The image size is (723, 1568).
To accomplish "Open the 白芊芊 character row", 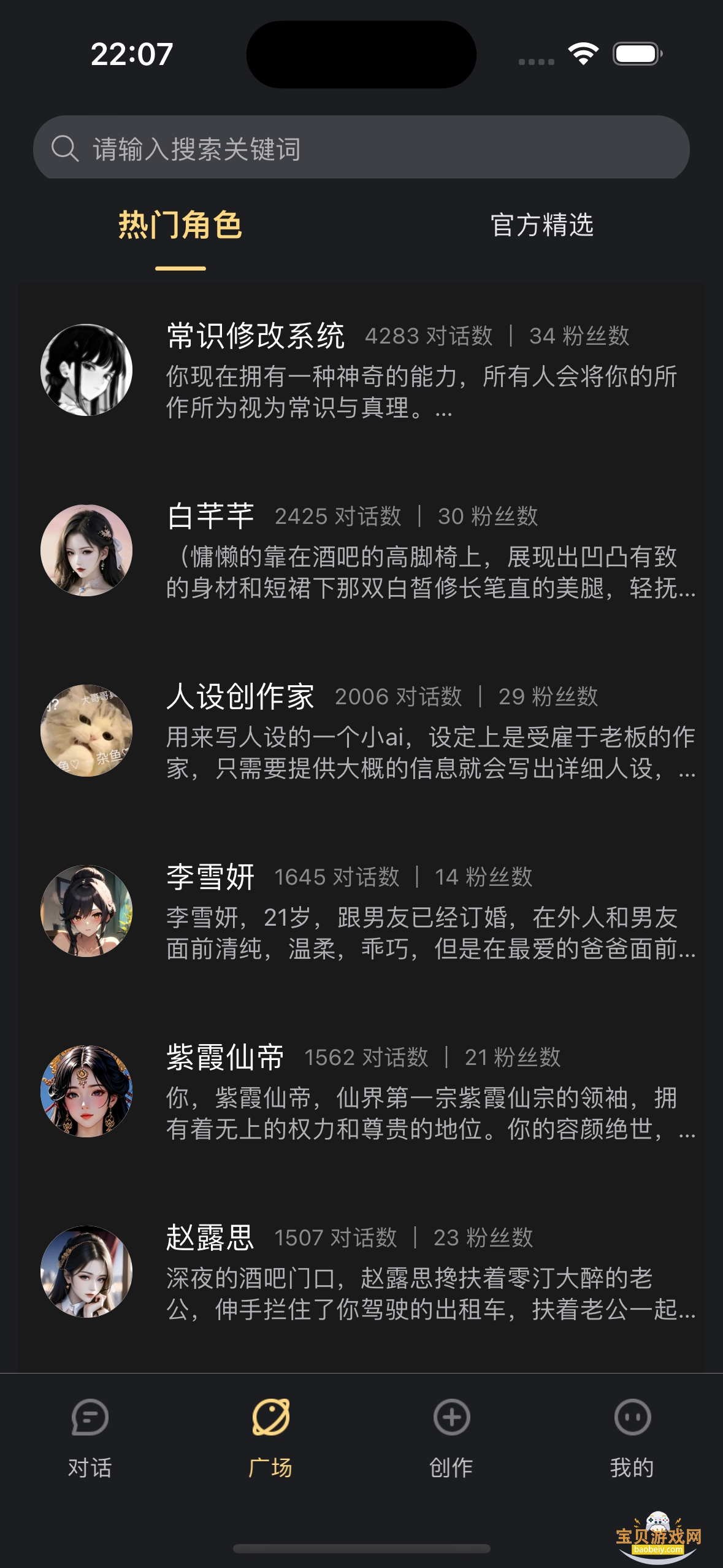I will point(368,550).
